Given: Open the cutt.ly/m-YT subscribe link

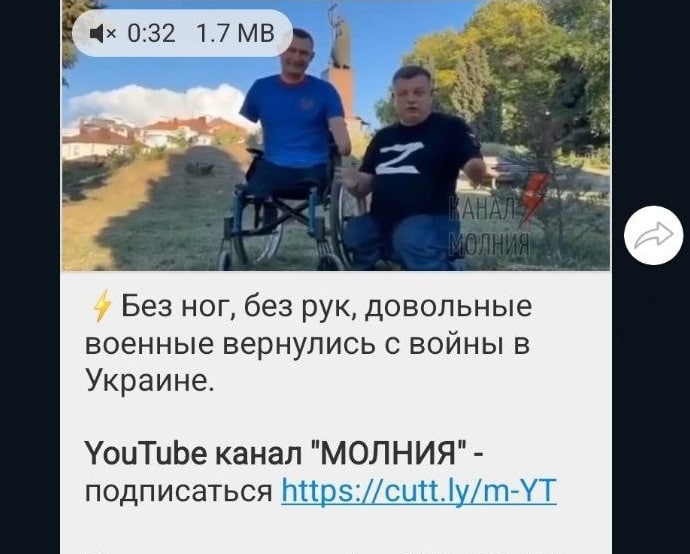Looking at the screenshot, I should click(418, 491).
